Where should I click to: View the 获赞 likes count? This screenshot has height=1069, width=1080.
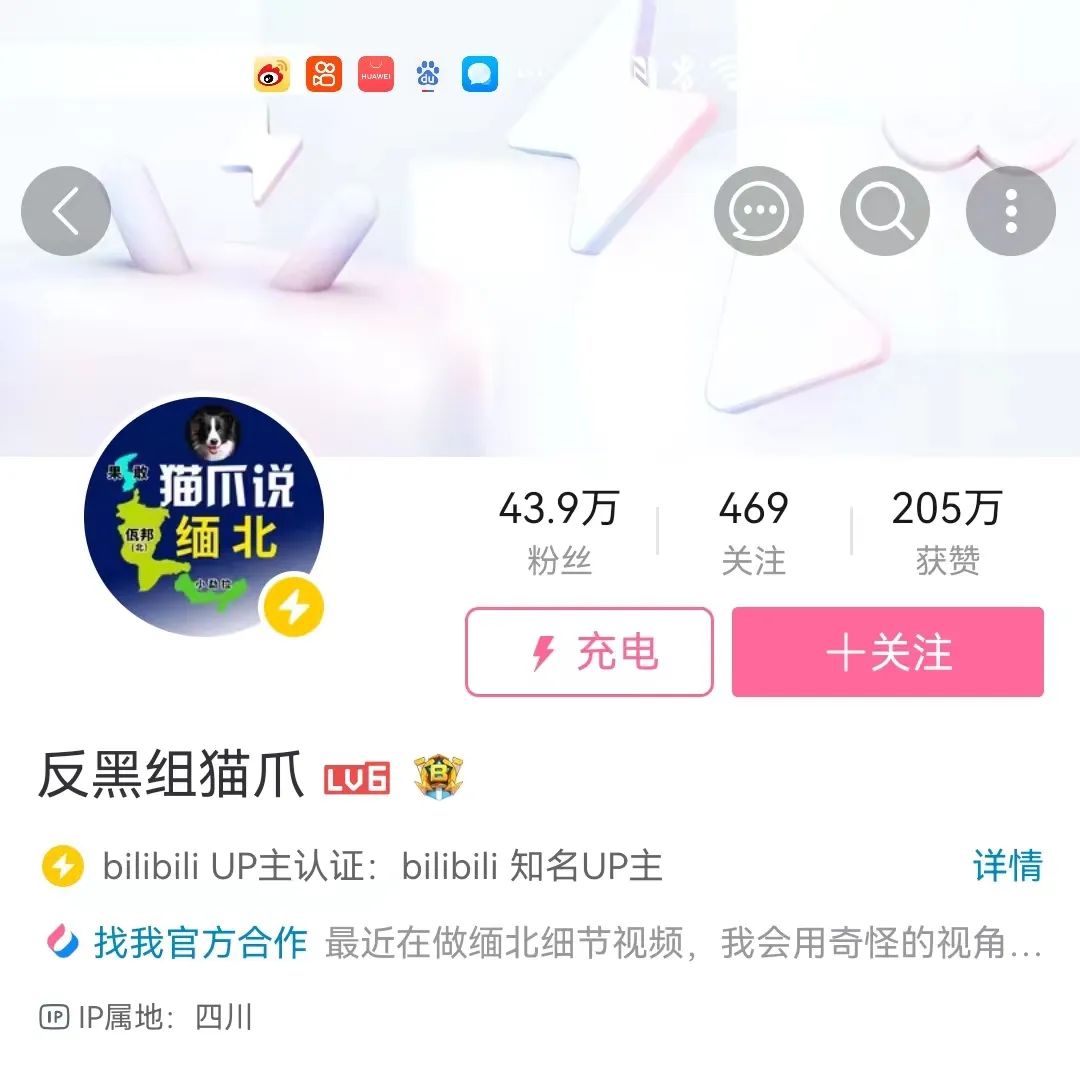click(946, 532)
